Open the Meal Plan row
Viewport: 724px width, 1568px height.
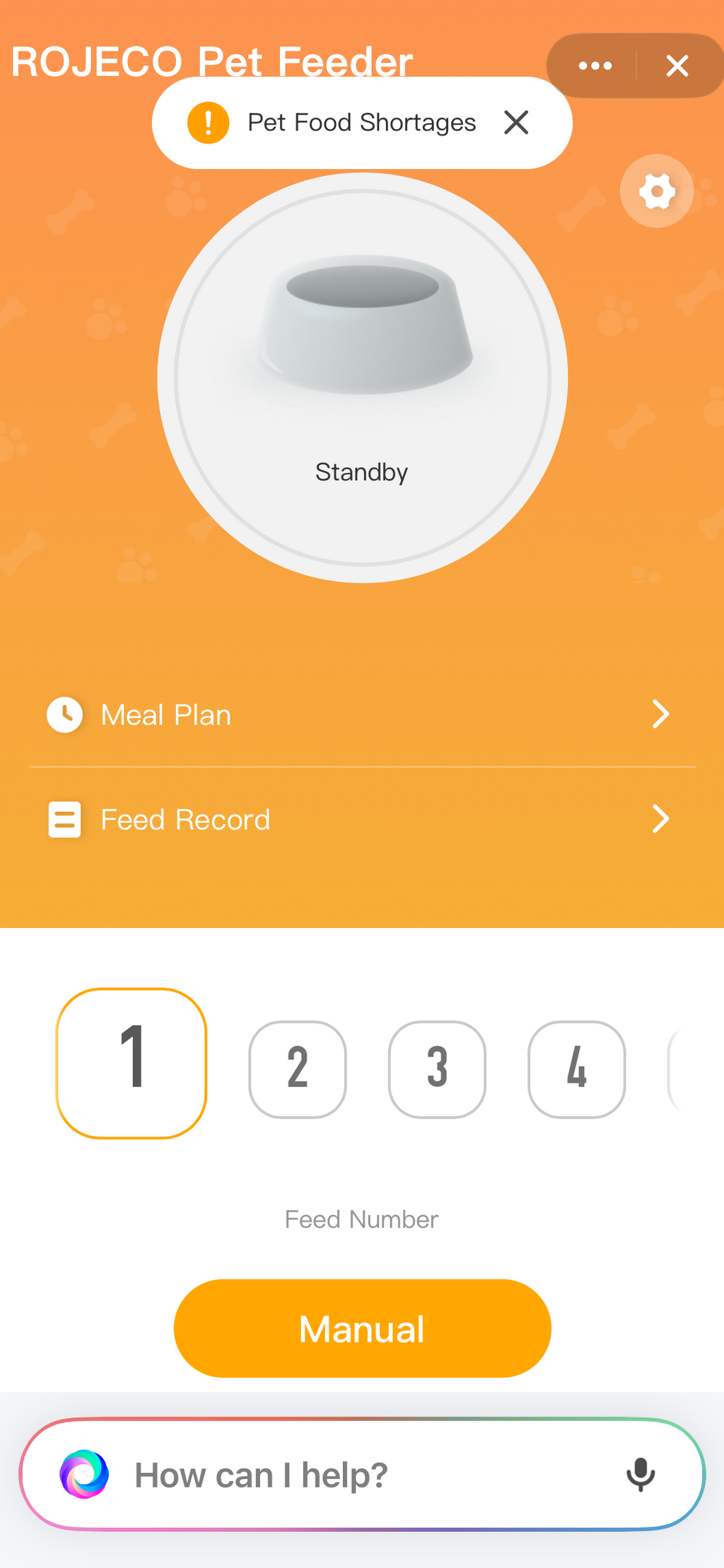click(x=362, y=714)
